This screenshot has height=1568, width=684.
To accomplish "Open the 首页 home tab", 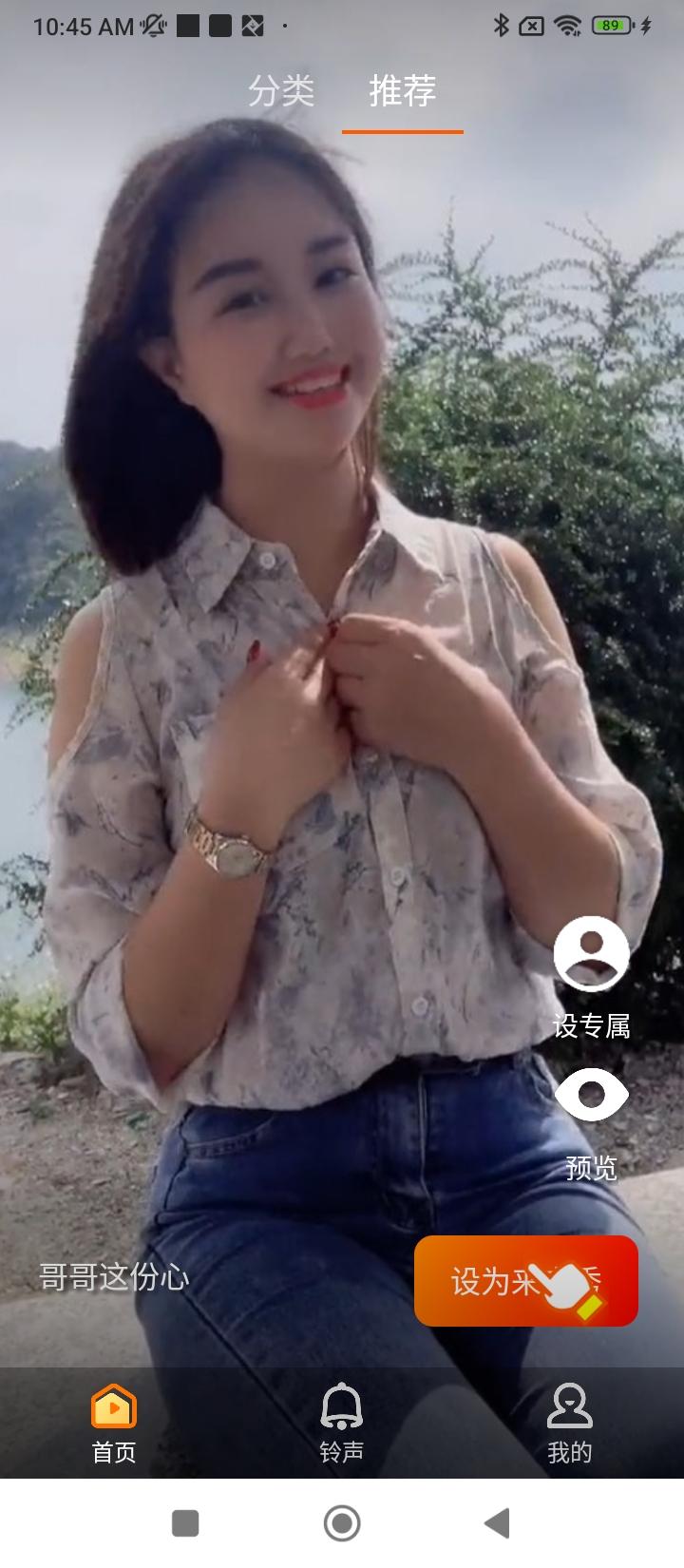I will click(114, 1423).
